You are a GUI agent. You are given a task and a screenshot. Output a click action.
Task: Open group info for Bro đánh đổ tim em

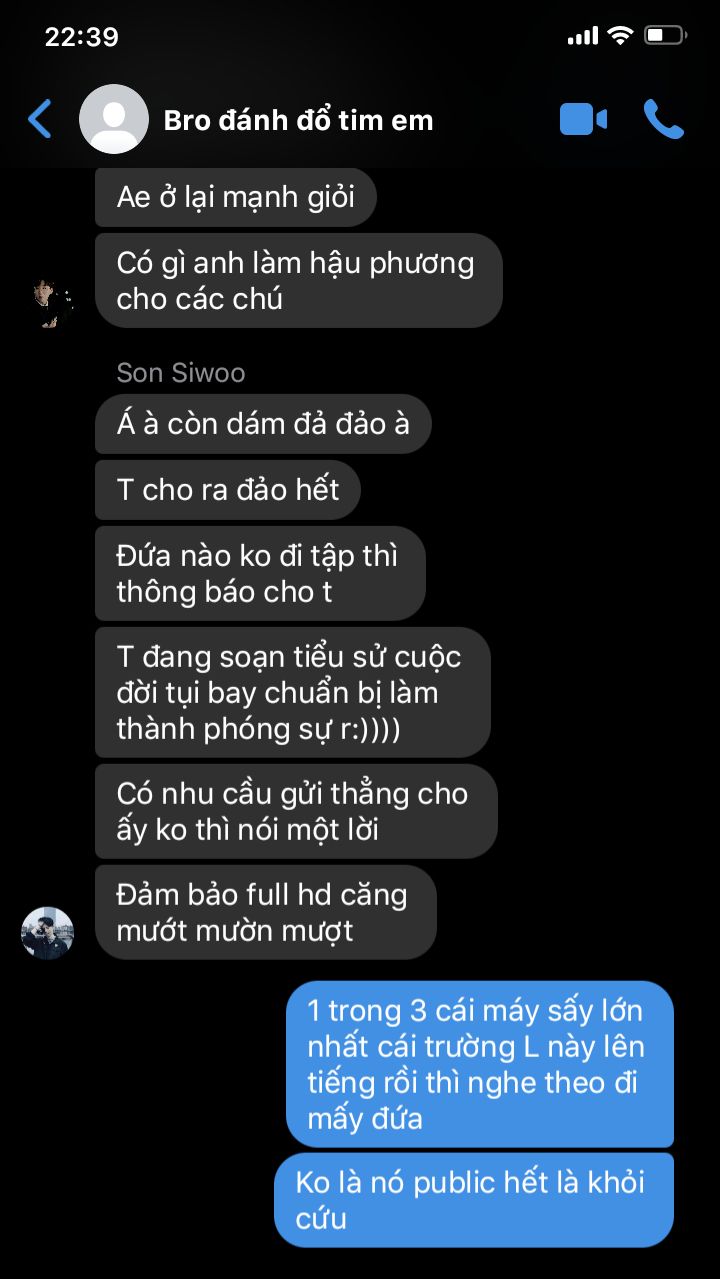[x=299, y=120]
